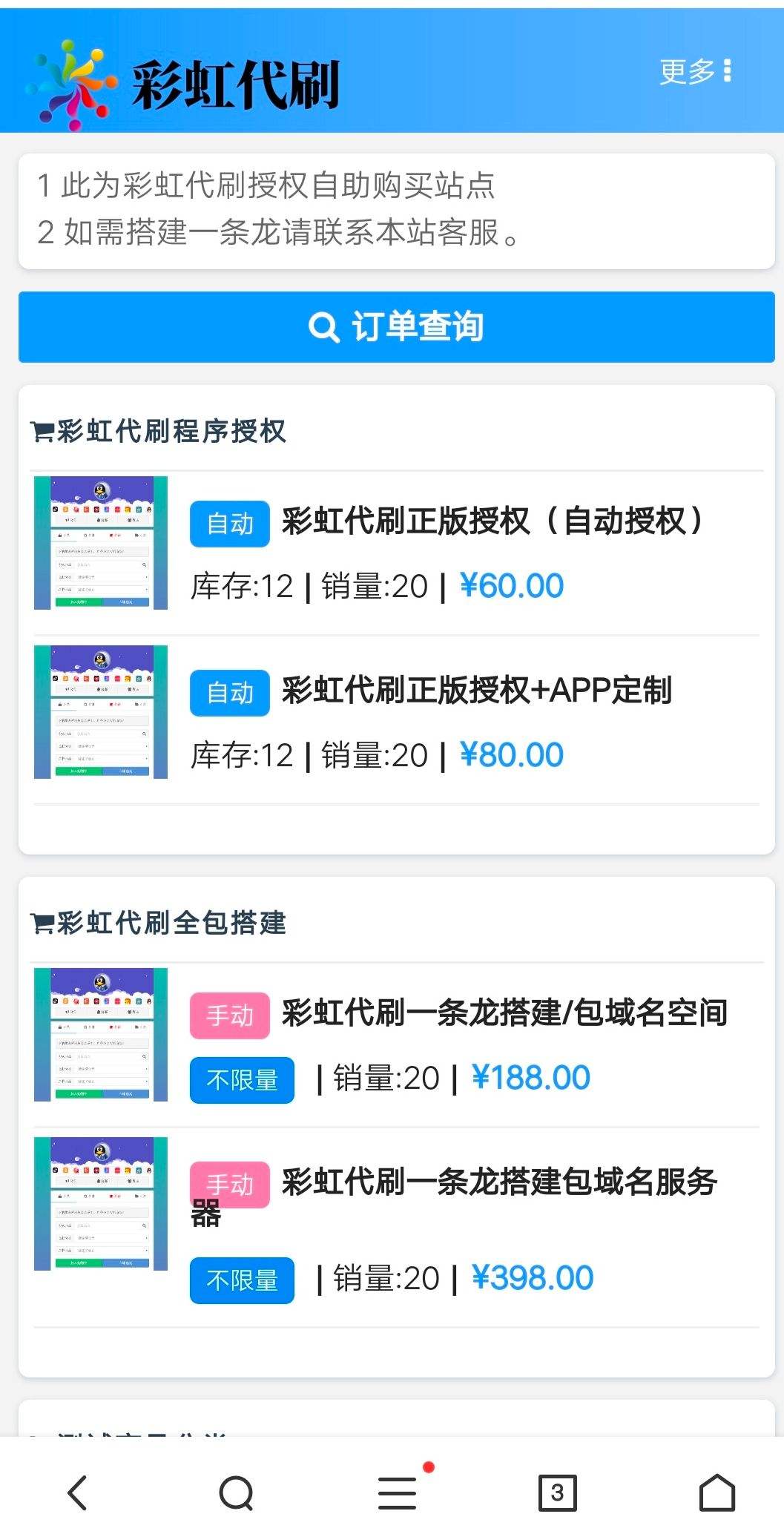Open 彩虹代刷正版授权+APP定制 product link
The image size is (784, 1534).
478,691
